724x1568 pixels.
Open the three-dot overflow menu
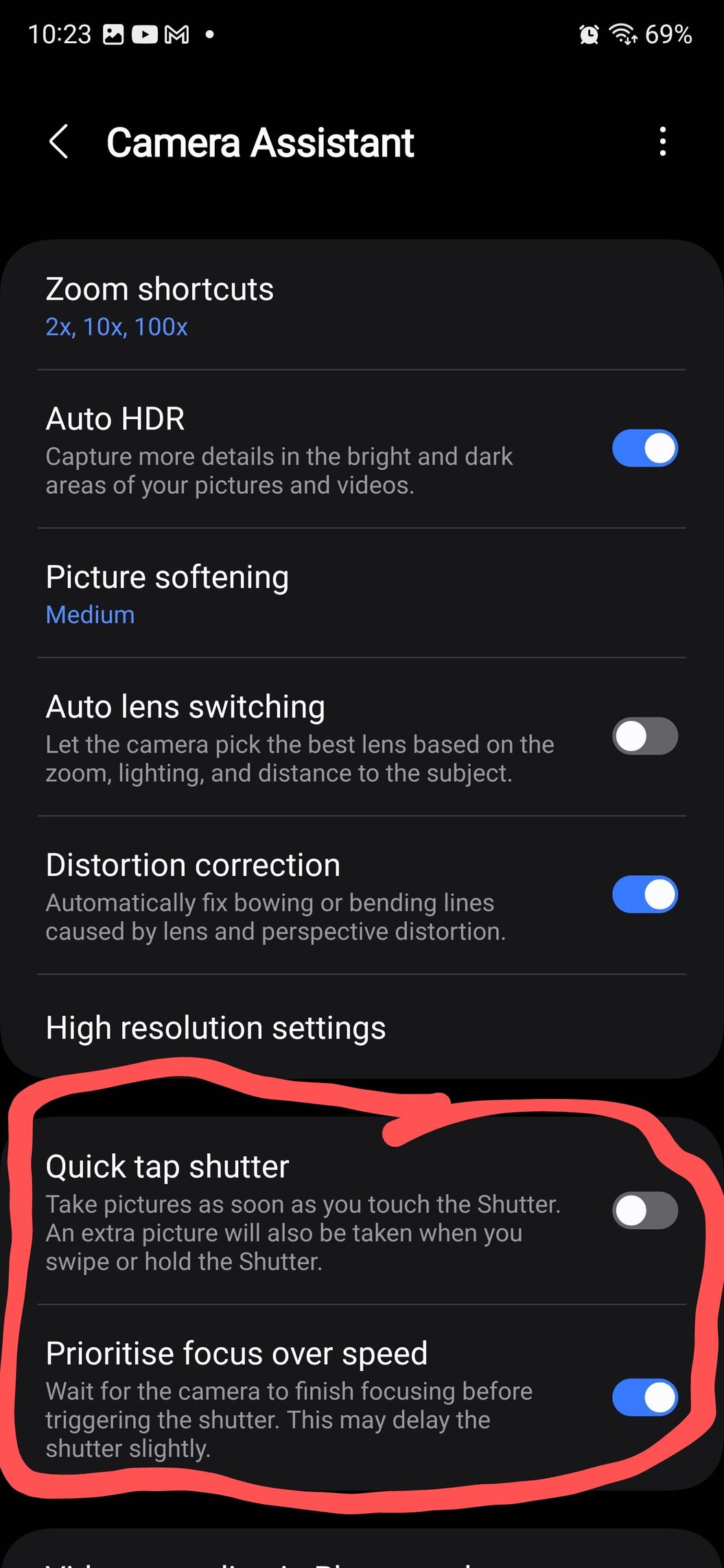[662, 141]
